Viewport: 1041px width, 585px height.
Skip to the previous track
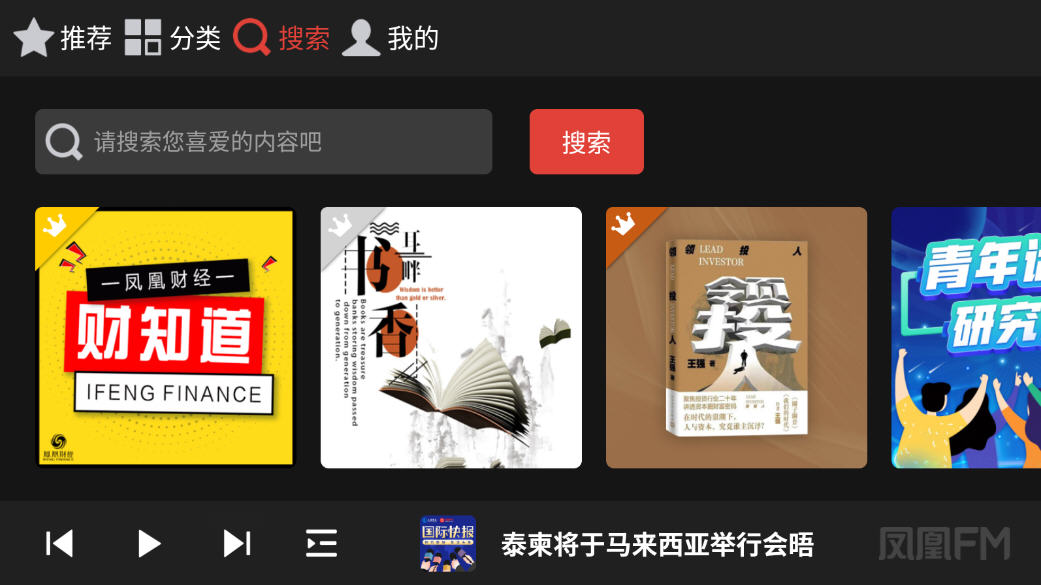click(x=60, y=543)
